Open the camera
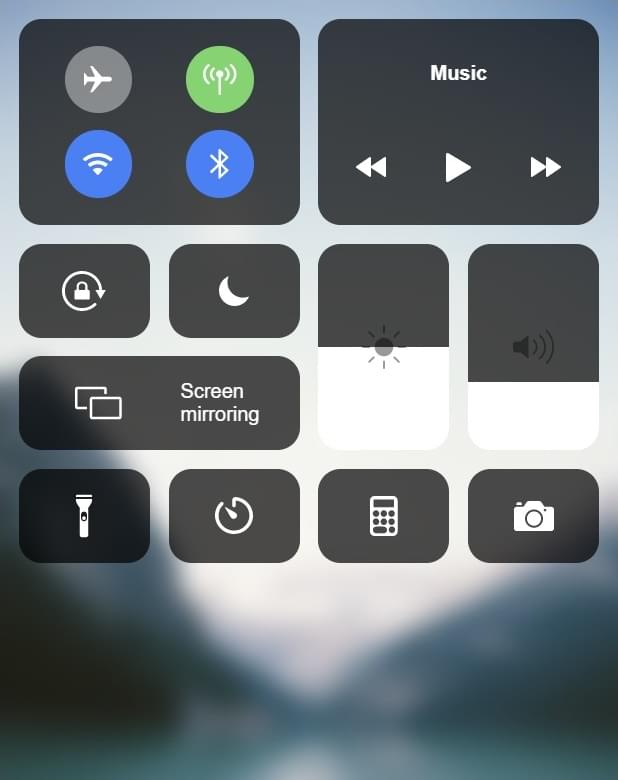618x780 pixels. 533,516
